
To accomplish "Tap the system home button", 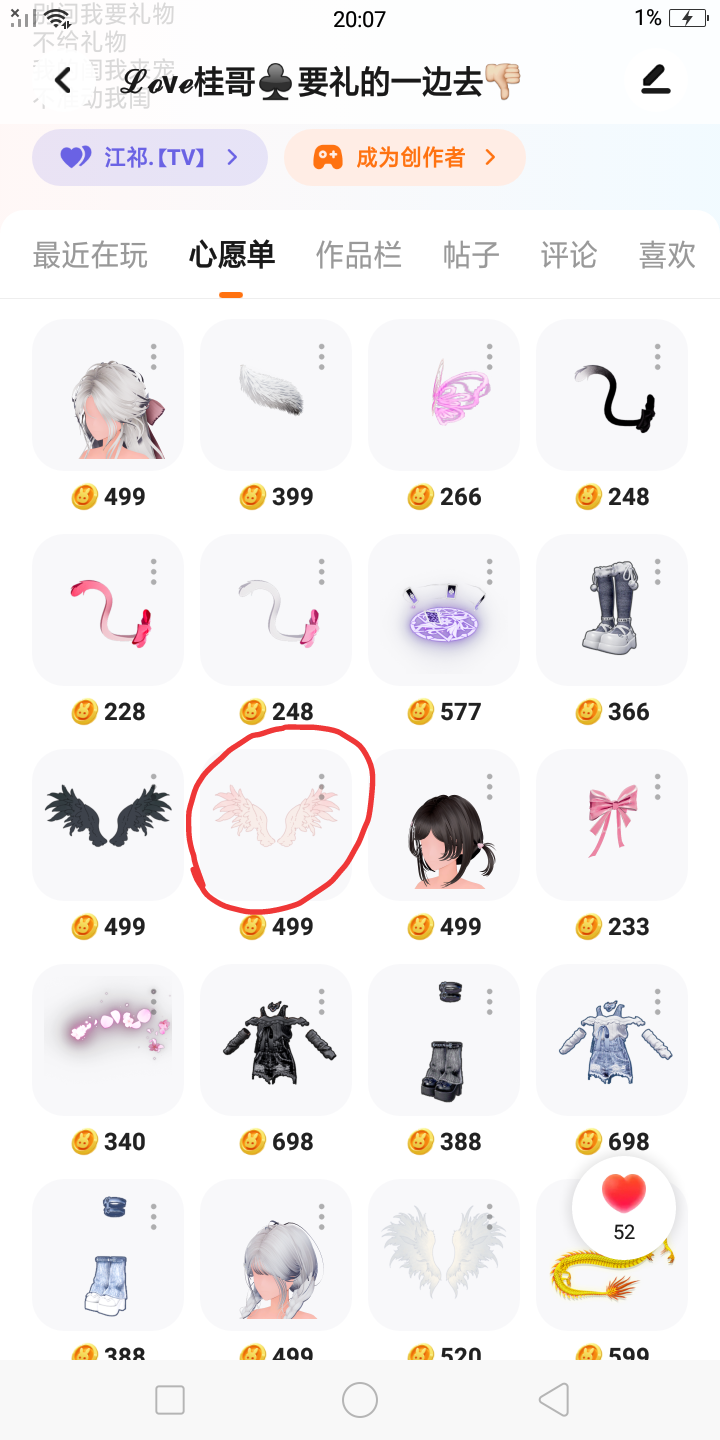I will coord(360,1400).
